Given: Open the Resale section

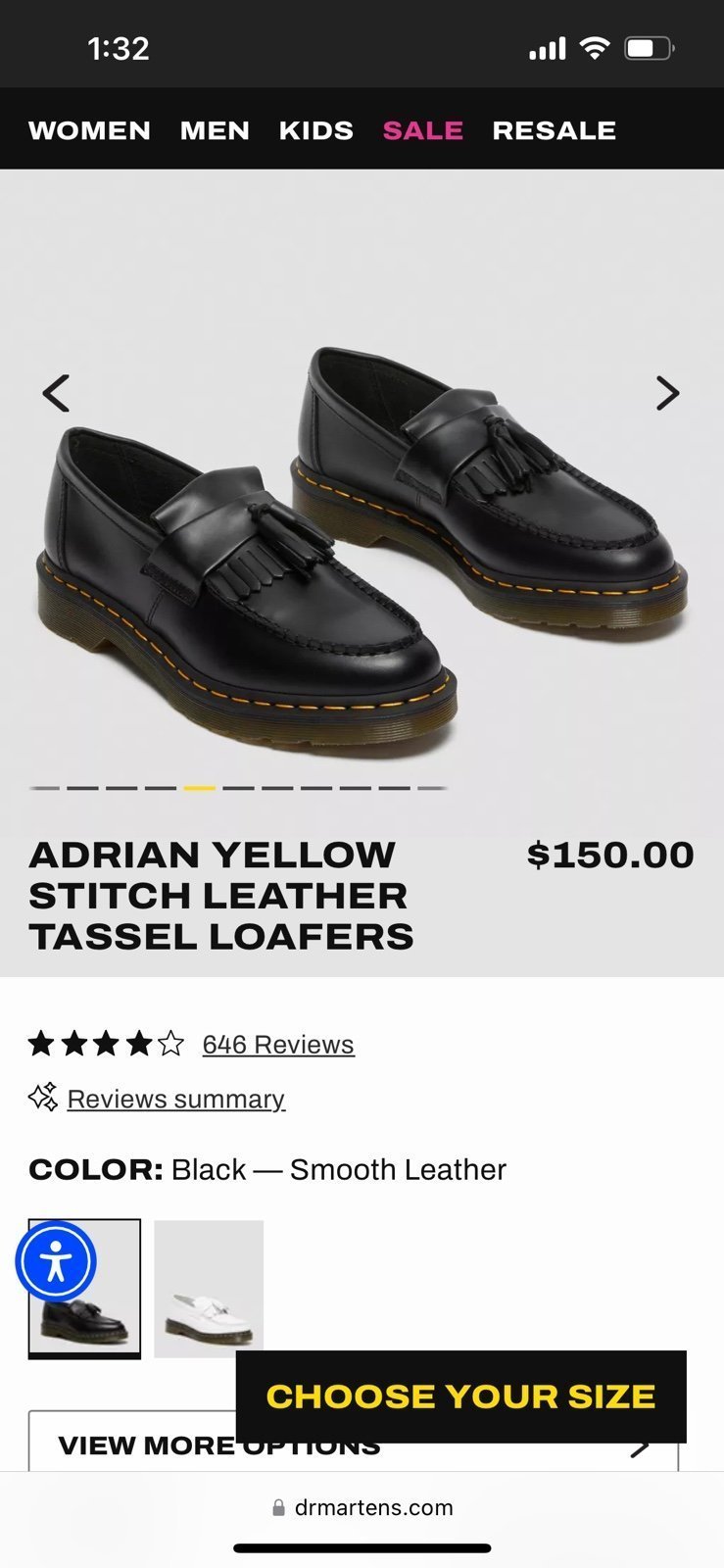Looking at the screenshot, I should [554, 130].
